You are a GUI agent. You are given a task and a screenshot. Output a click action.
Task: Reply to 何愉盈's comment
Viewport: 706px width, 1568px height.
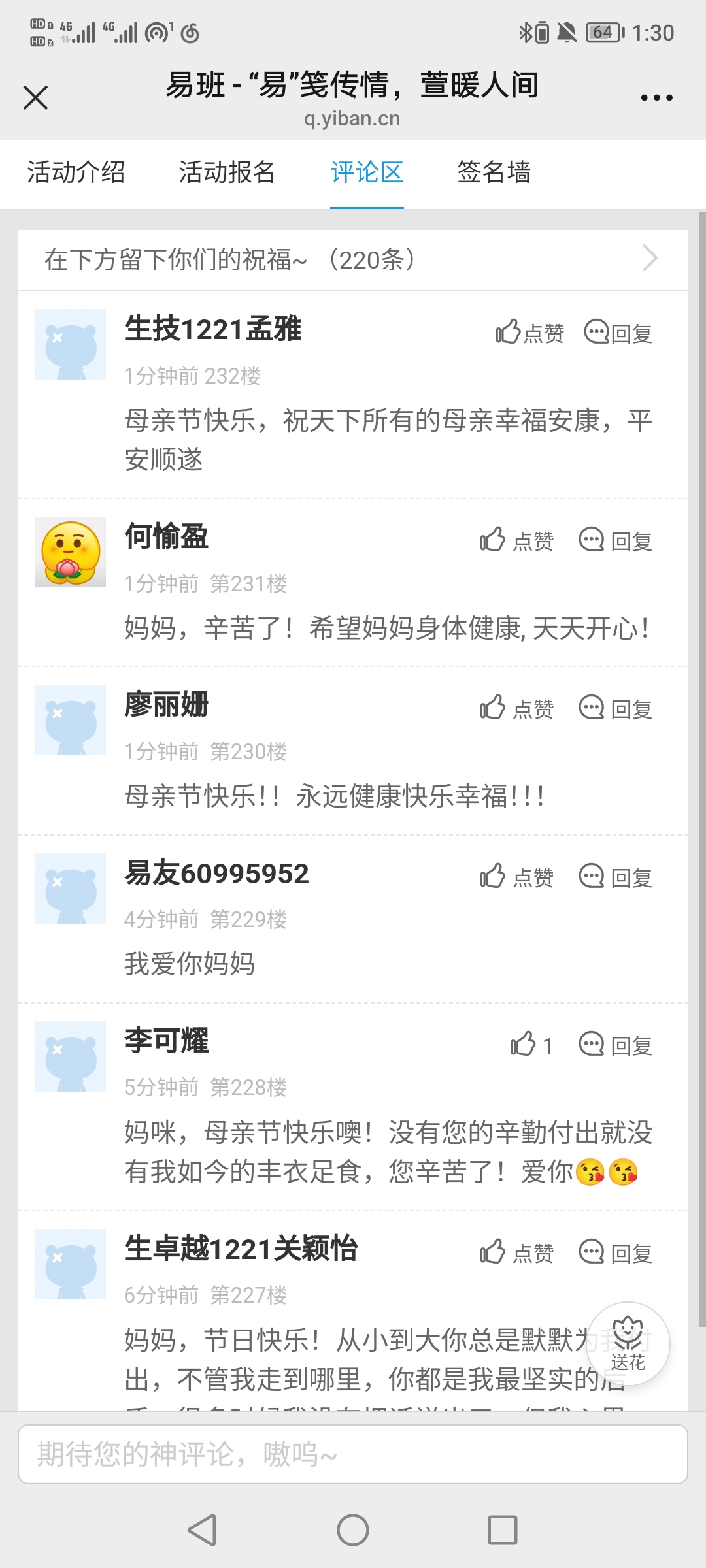point(616,540)
